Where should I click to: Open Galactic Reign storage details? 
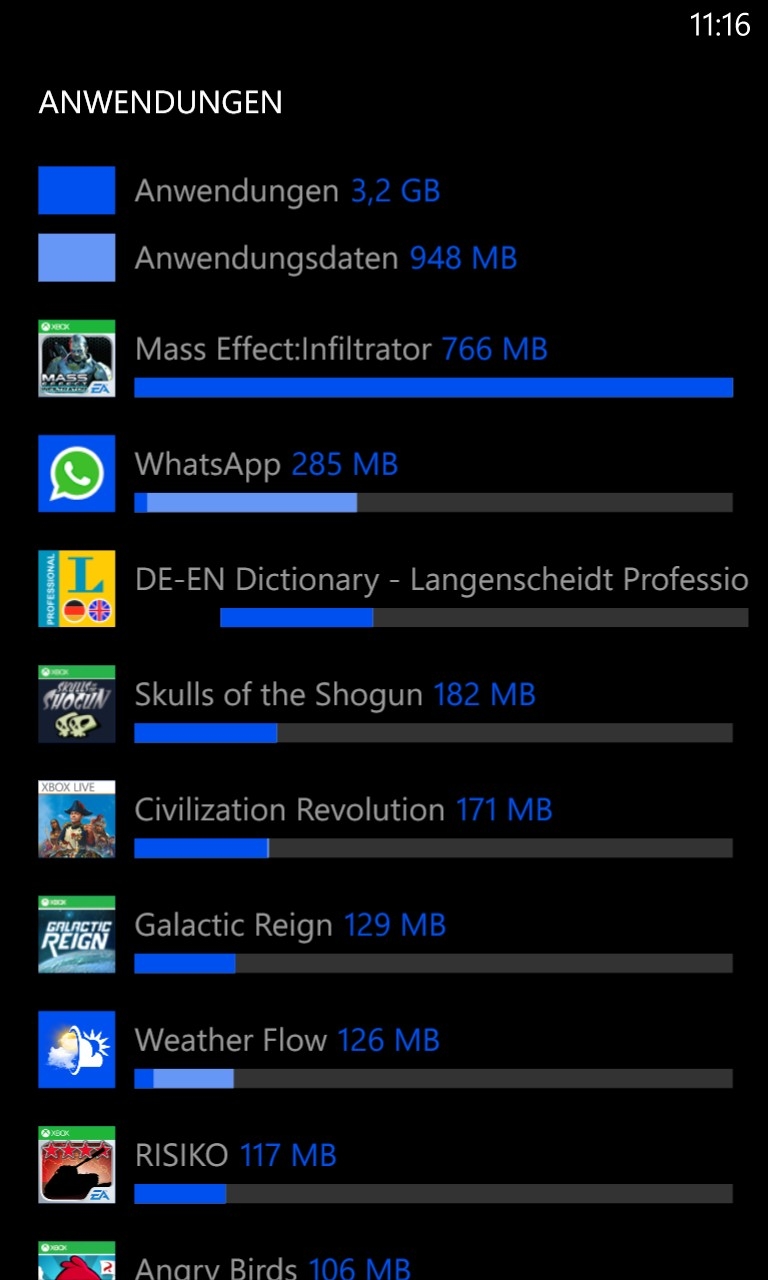pos(386,935)
